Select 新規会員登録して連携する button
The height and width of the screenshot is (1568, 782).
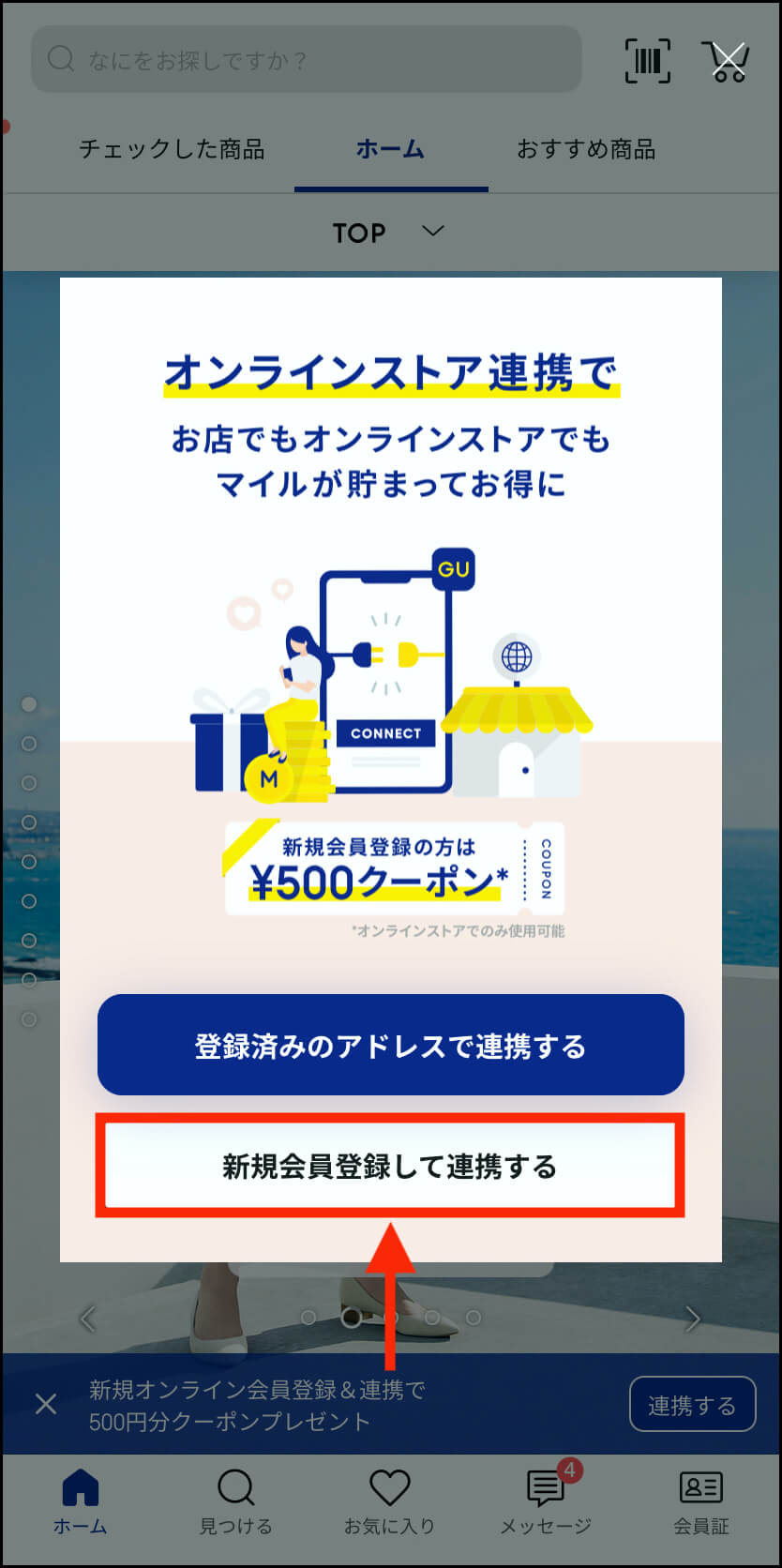390,1166
